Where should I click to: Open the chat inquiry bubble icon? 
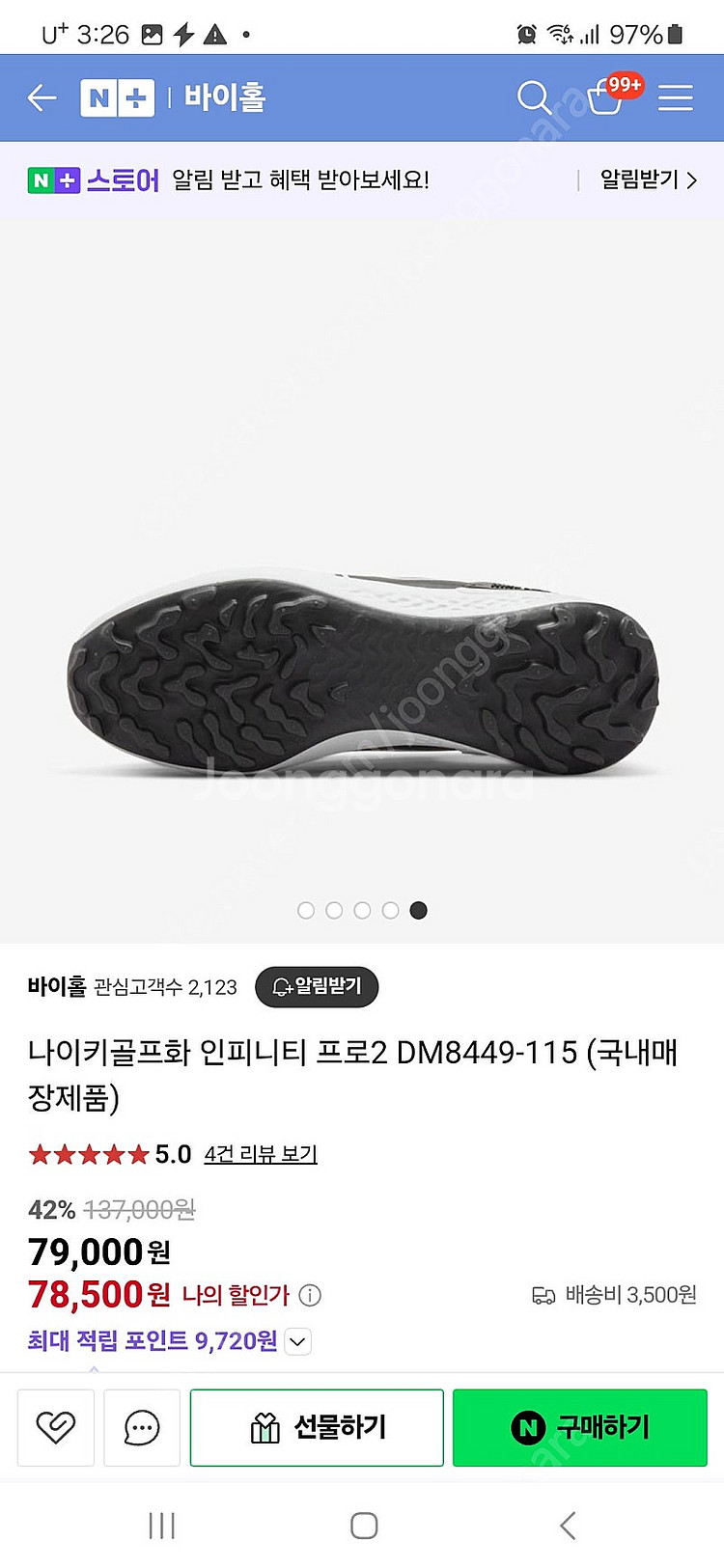tap(142, 1427)
